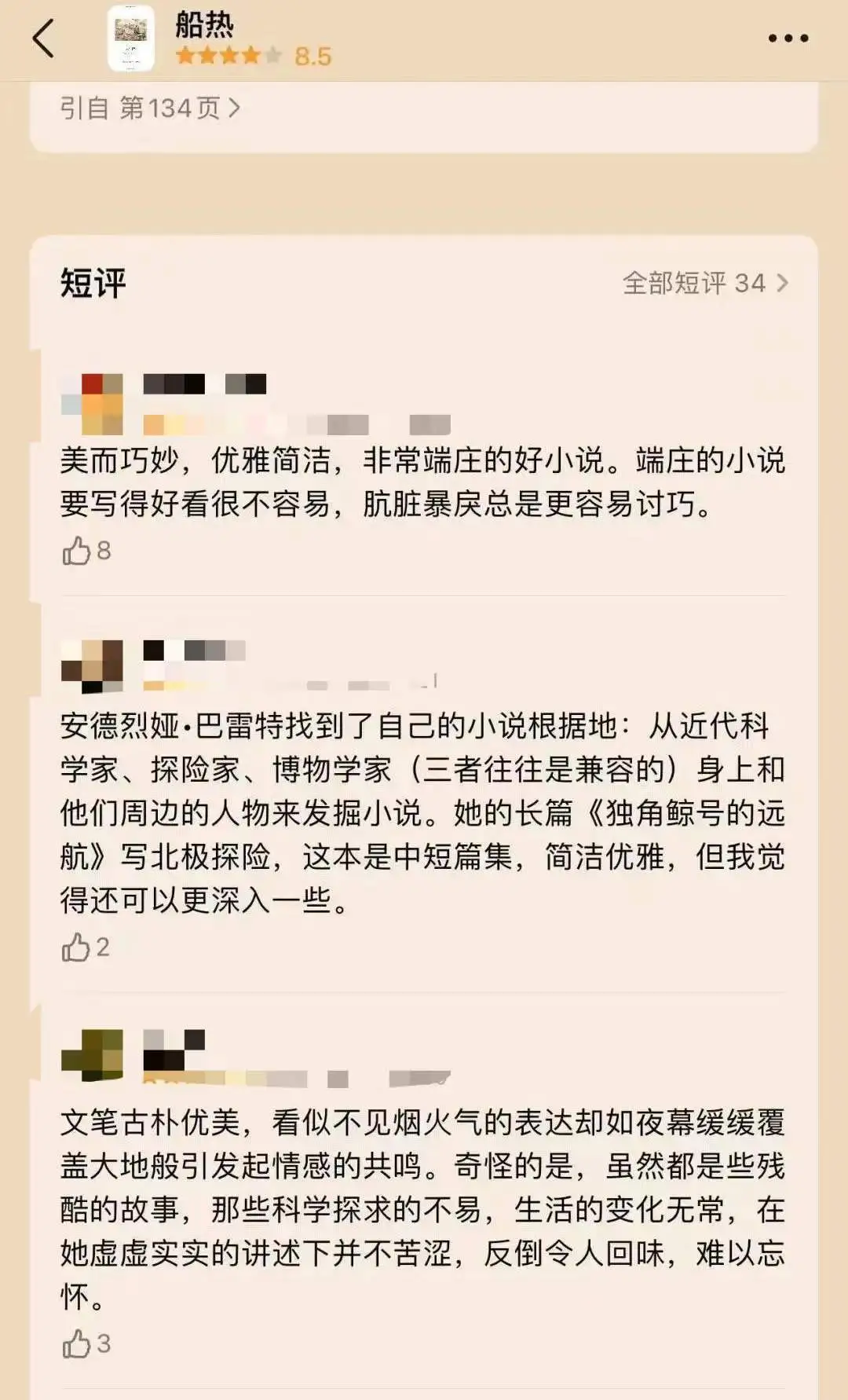View all 34 short reviews (全部短评)
The height and width of the screenshot is (1400, 848).
(704, 283)
